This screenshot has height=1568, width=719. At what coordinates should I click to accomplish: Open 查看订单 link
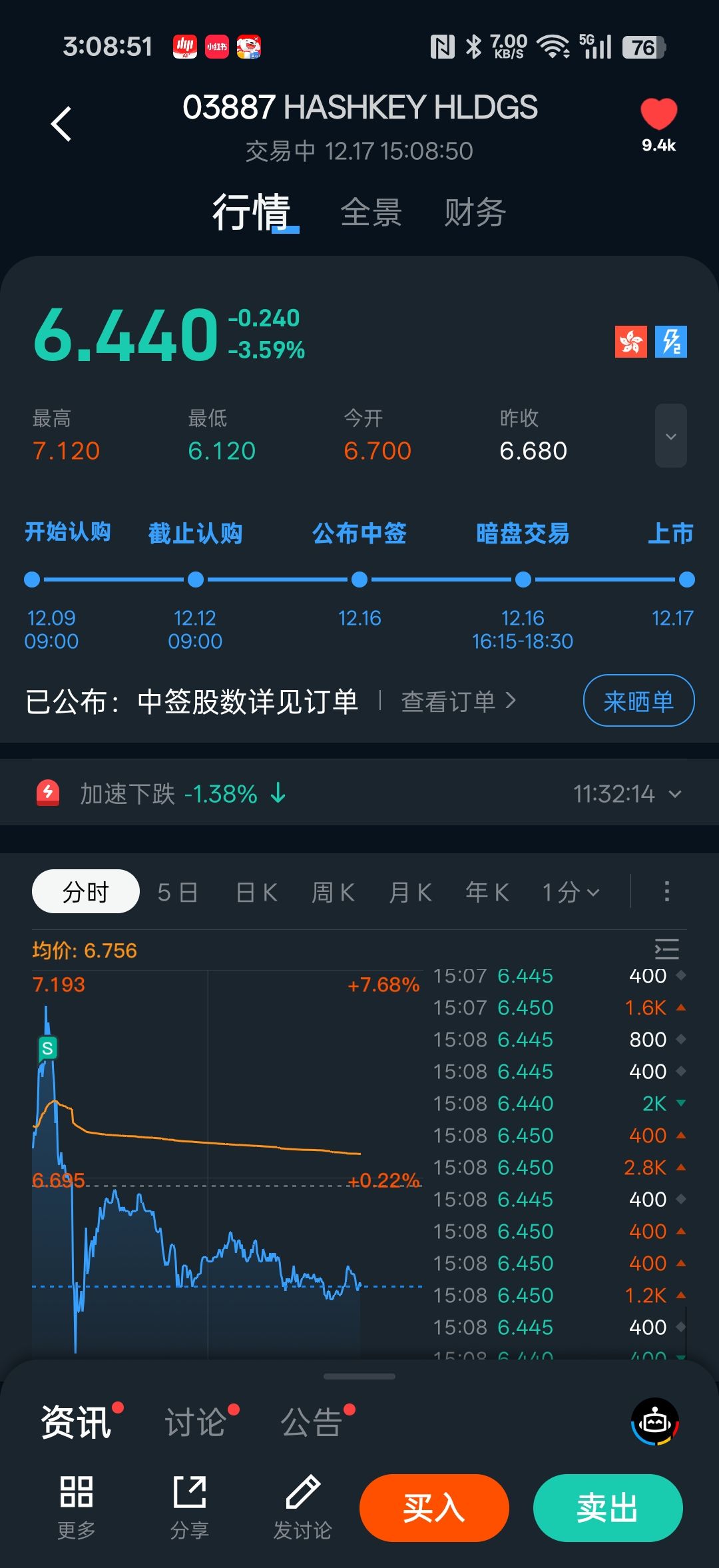click(x=458, y=701)
